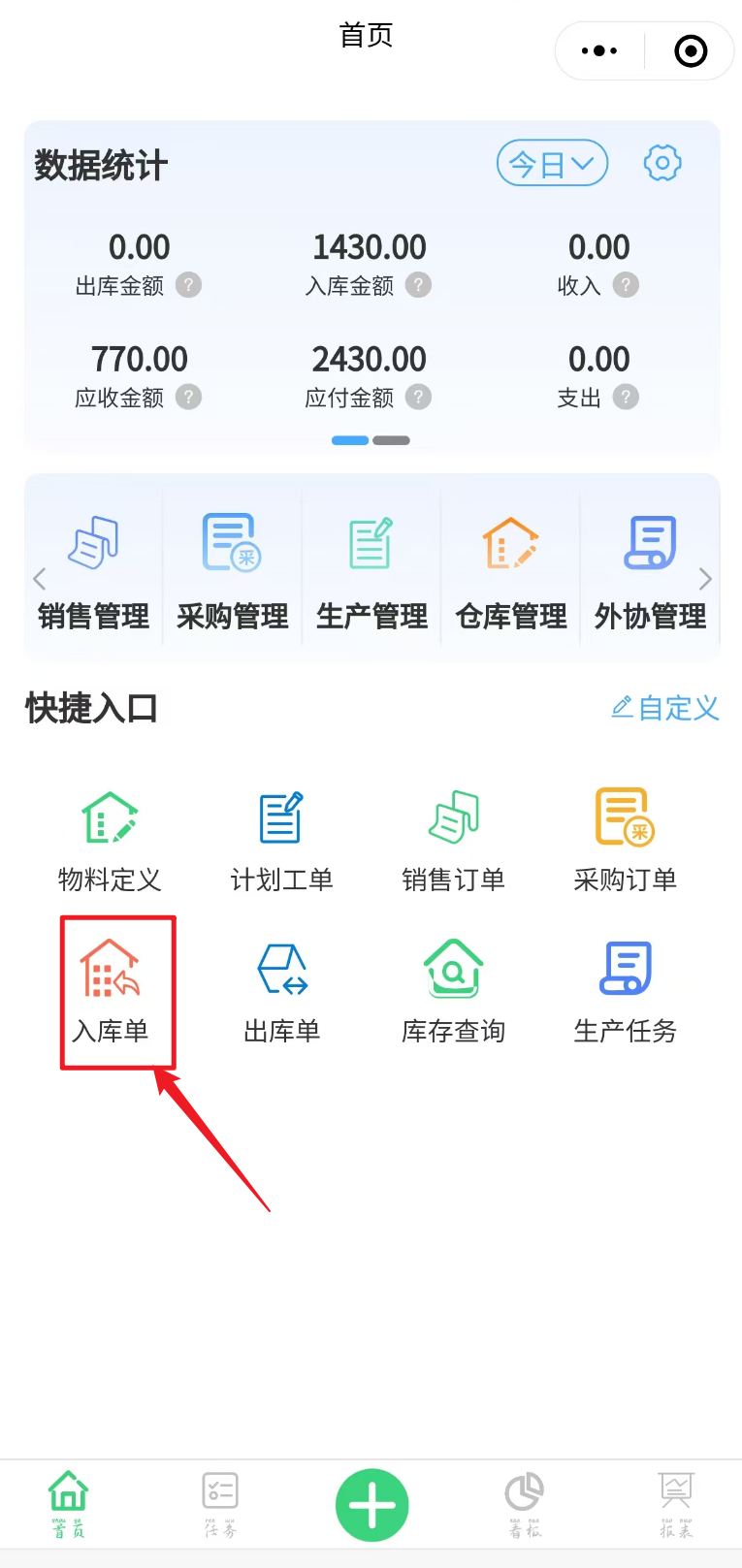Switch to the 报表 tab
This screenshot has width=742, height=1568.
pos(676,1504)
